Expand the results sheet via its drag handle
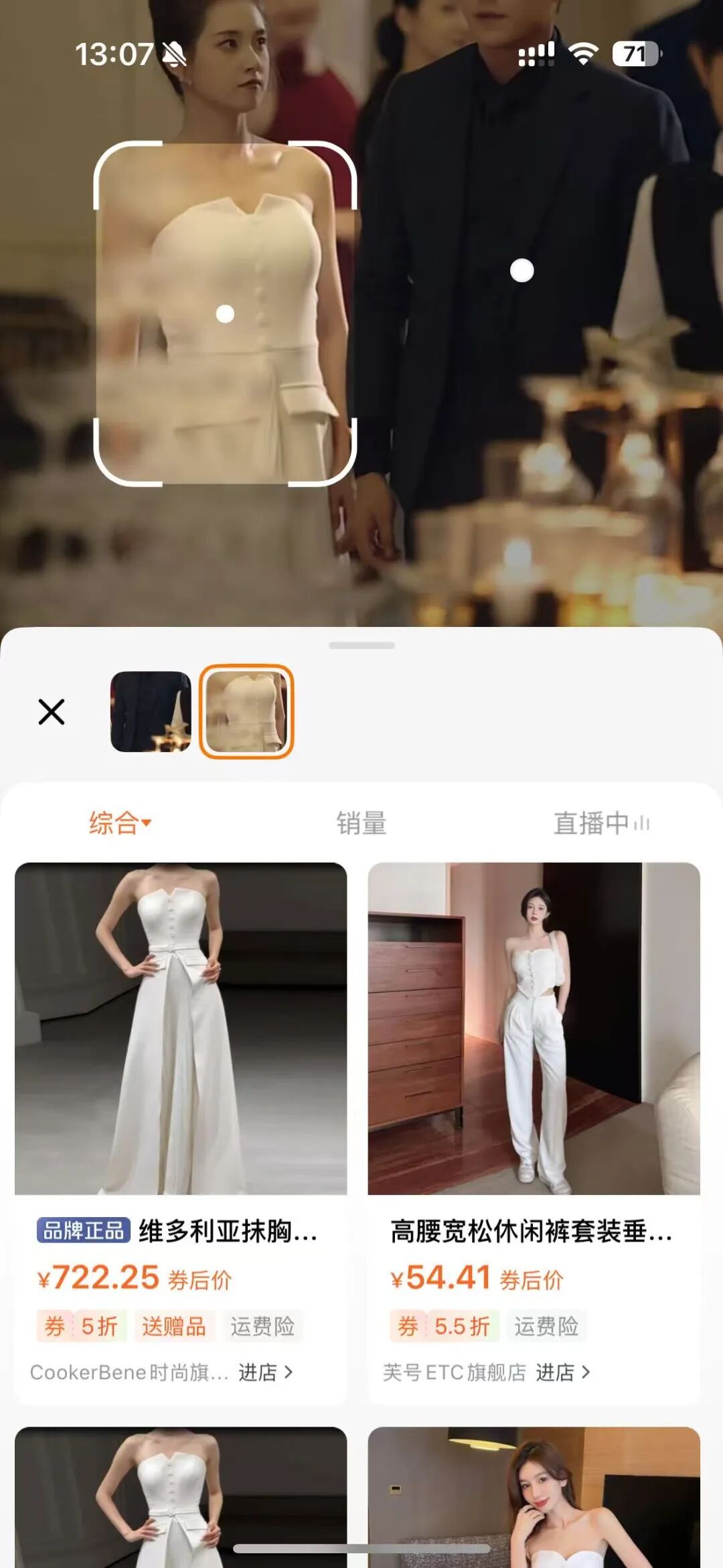Image resolution: width=723 pixels, height=1568 pixels. pos(361,645)
